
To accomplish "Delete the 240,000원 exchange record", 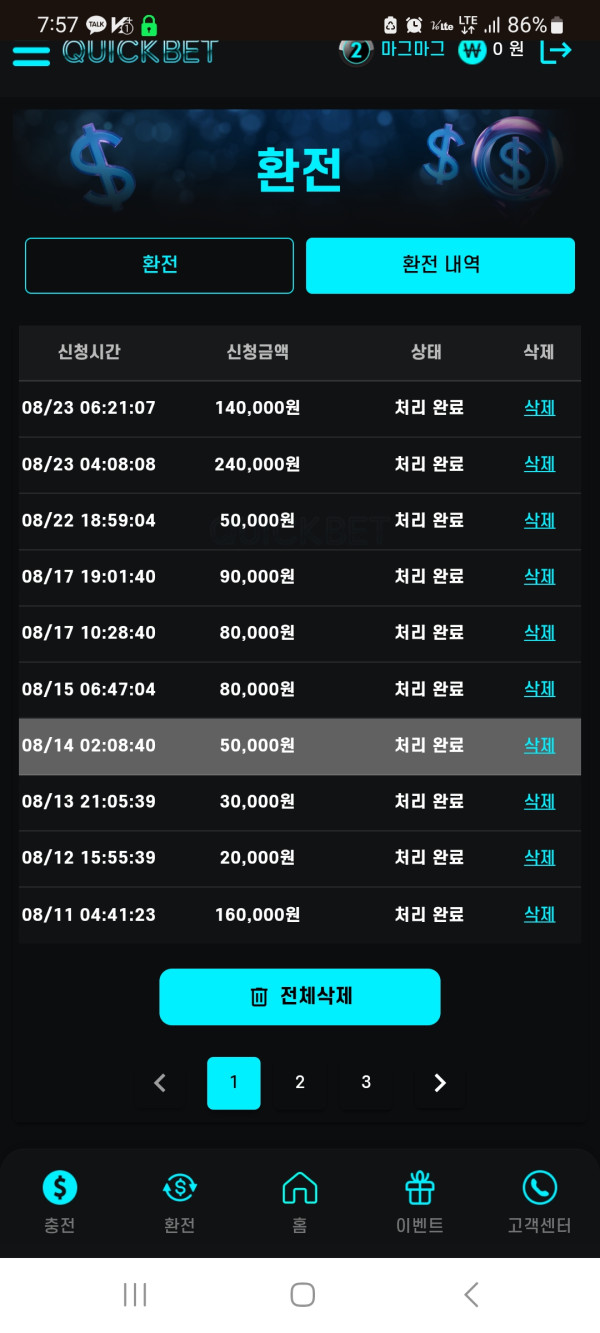I will [x=539, y=464].
